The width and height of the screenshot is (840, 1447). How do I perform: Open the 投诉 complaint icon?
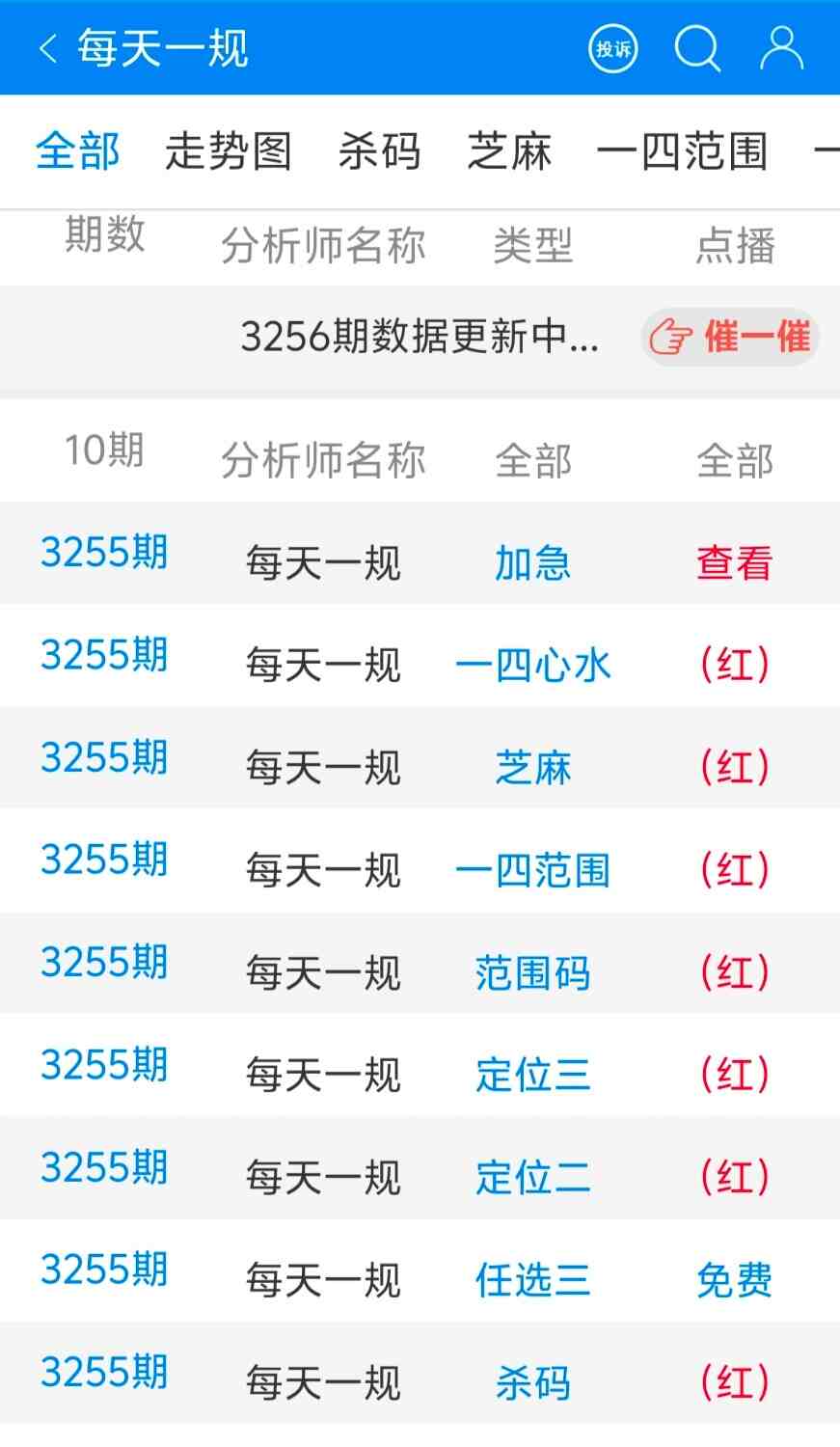(x=612, y=48)
